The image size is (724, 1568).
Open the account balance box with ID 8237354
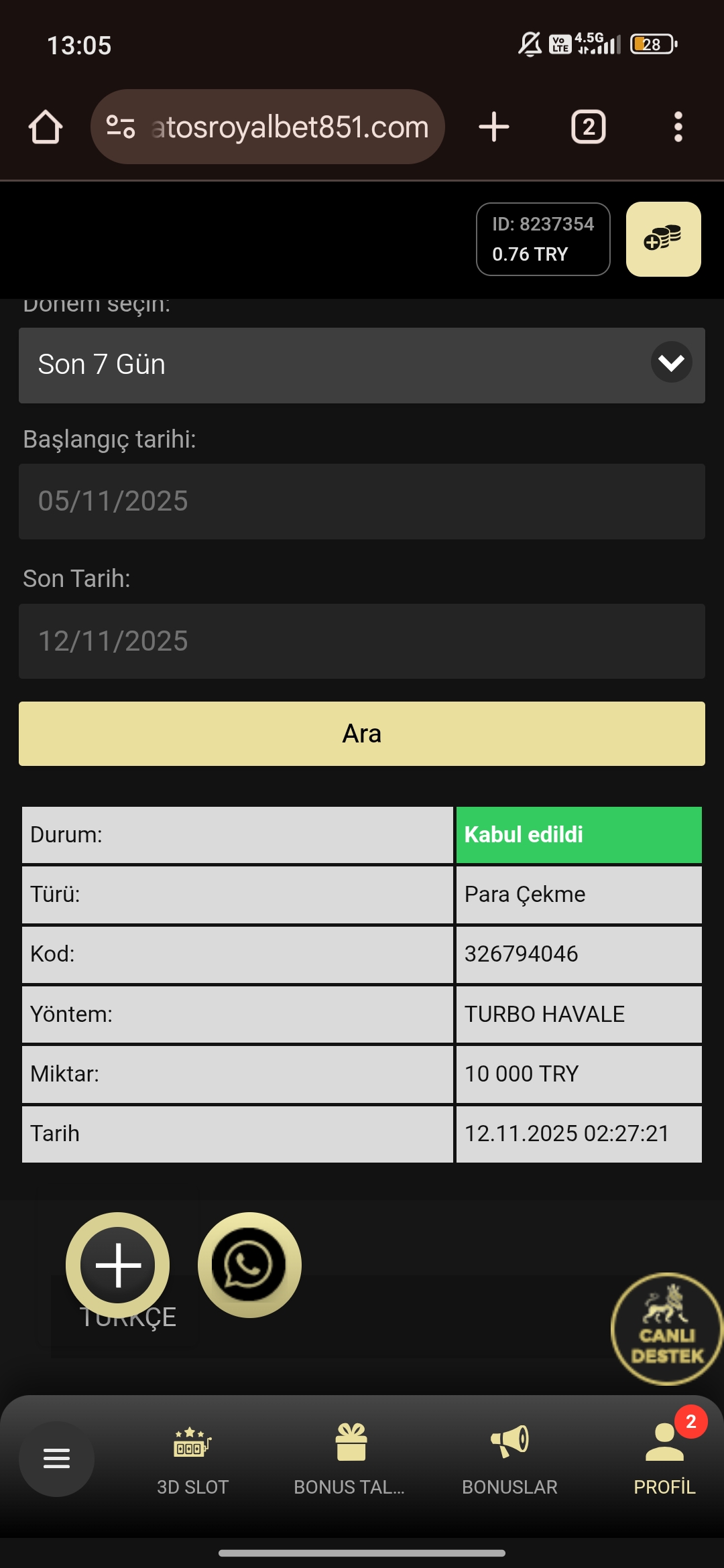click(x=543, y=239)
